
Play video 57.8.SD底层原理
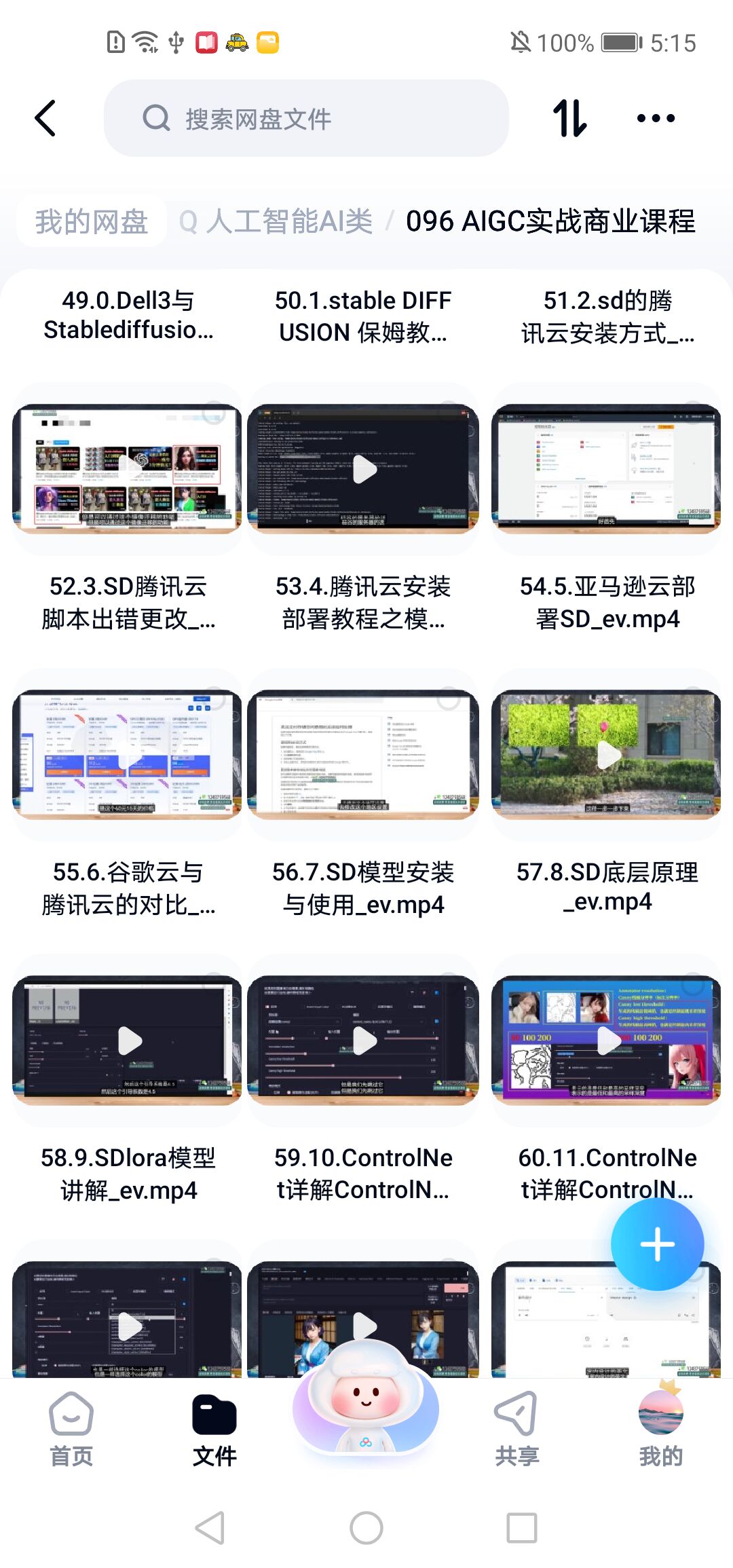pyautogui.click(x=606, y=755)
